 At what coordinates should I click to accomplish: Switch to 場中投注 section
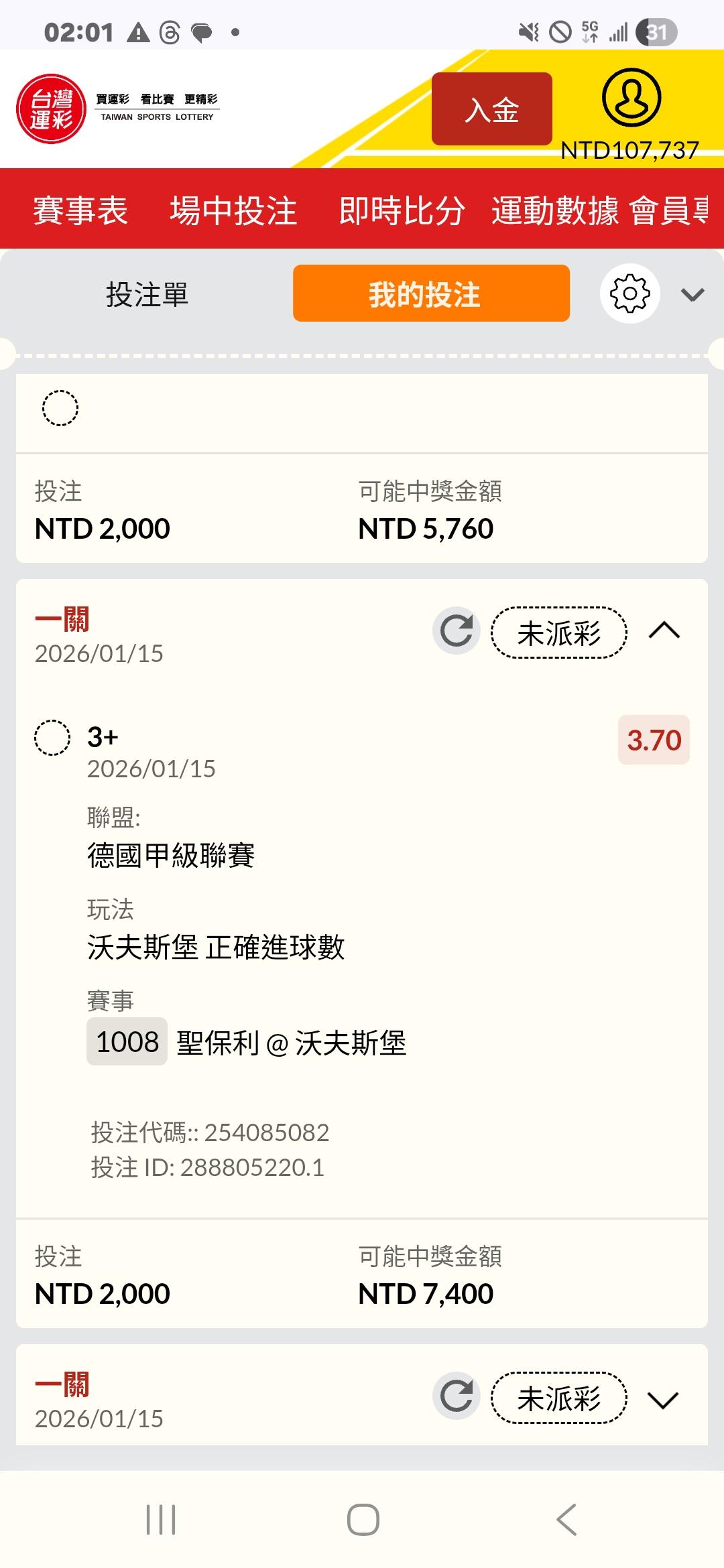click(233, 210)
